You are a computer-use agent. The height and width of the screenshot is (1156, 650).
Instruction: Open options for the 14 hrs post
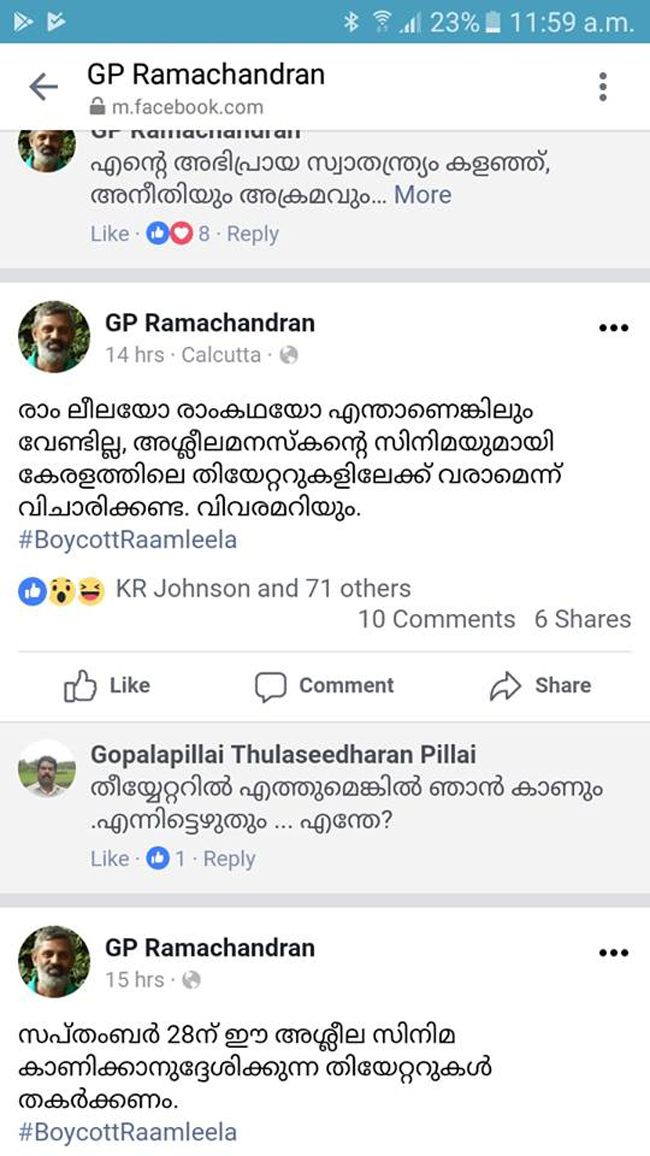pyautogui.click(x=613, y=328)
